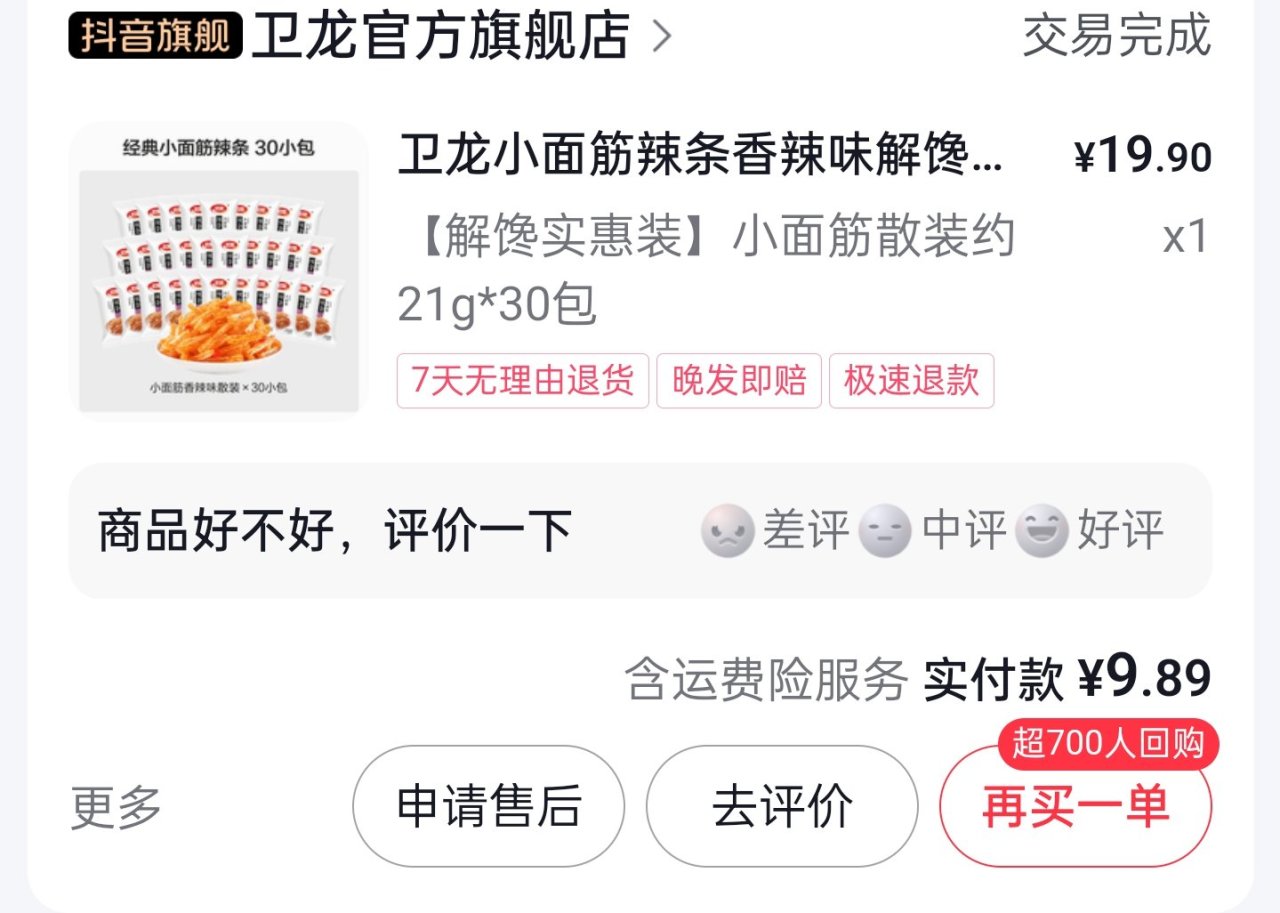Go to 去评价 to write a review
1280x913 pixels.
coord(782,806)
